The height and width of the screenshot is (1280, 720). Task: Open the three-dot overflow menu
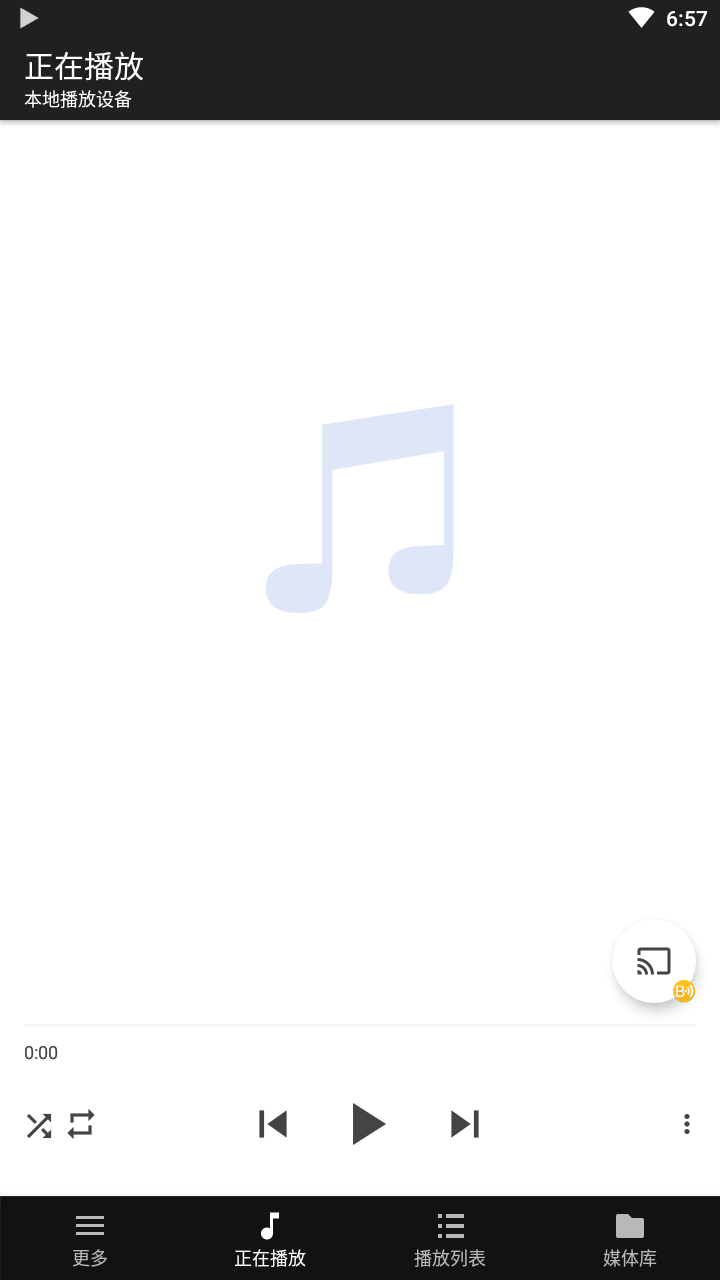point(686,1124)
